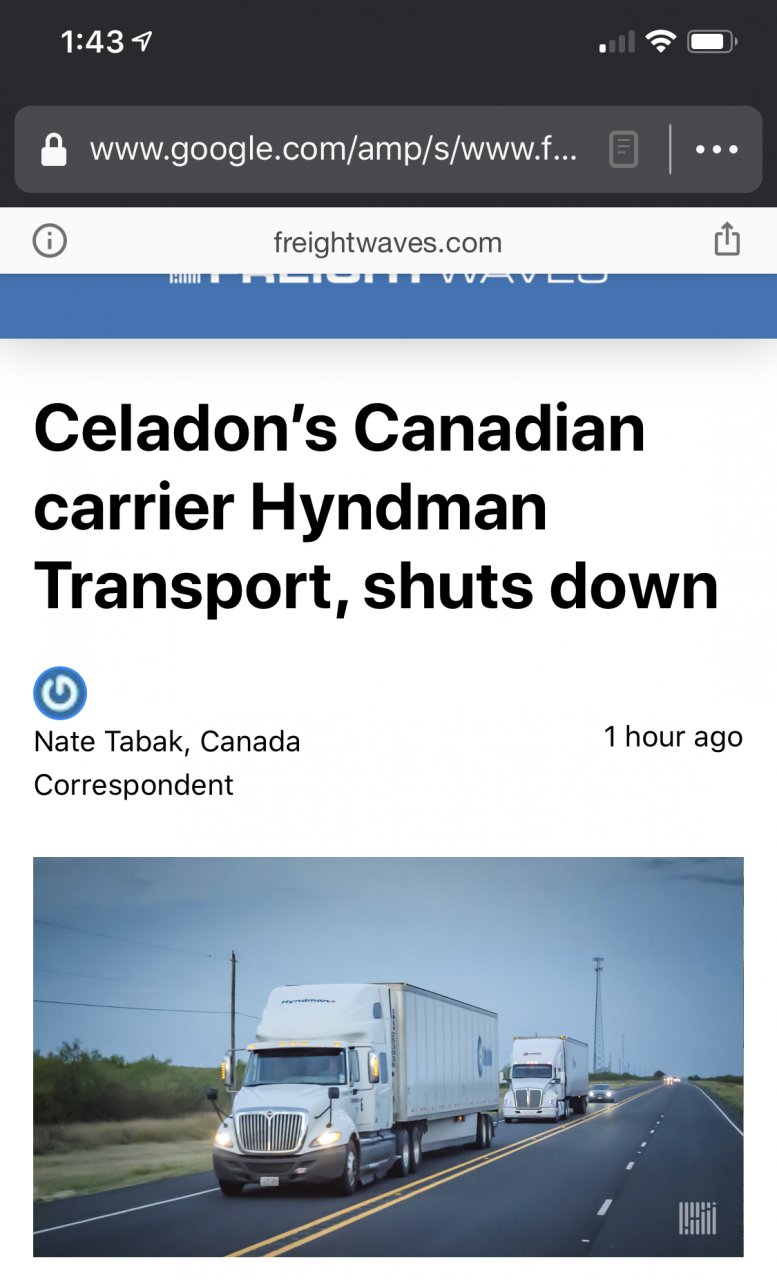Open reader view from address bar
The height and width of the screenshot is (1280, 777).
(623, 150)
